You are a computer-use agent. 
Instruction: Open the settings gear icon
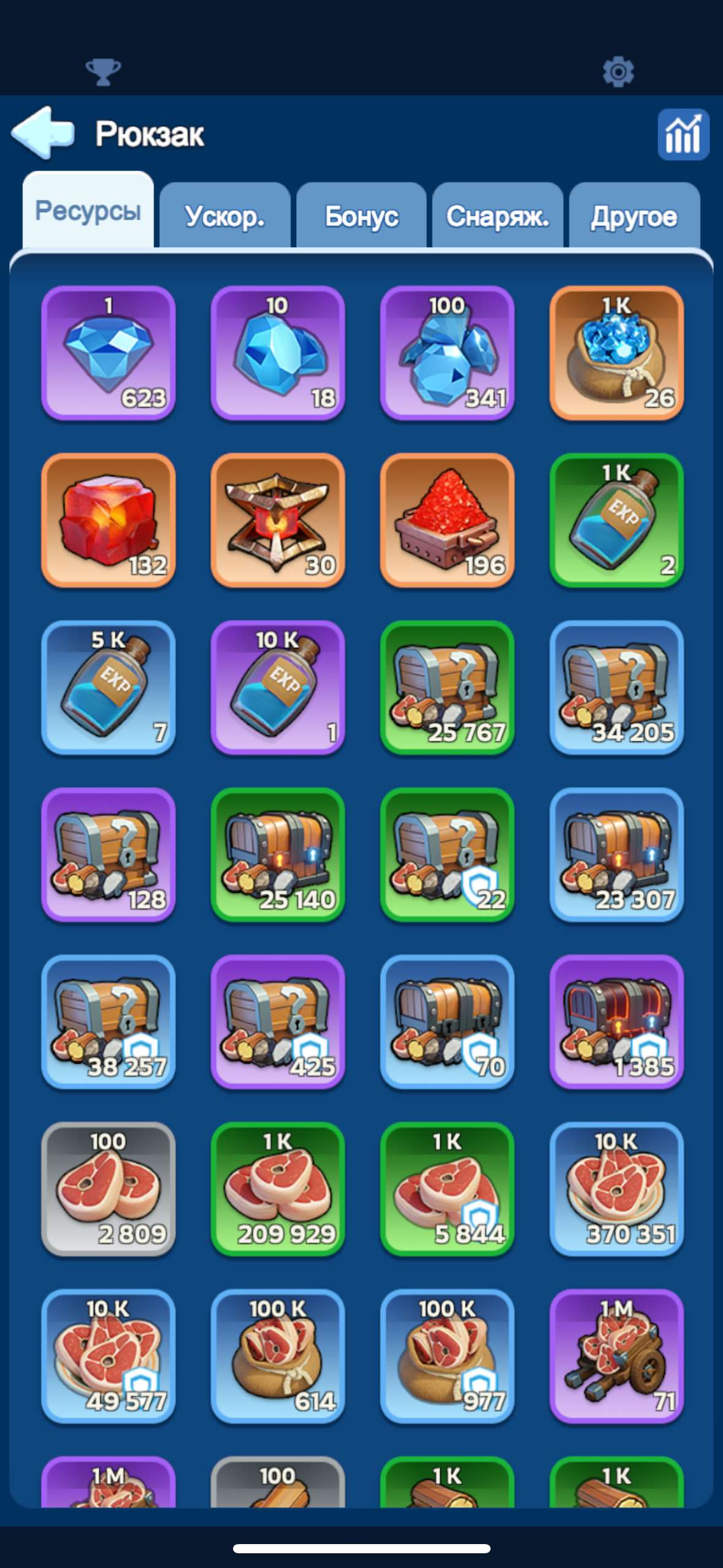618,72
